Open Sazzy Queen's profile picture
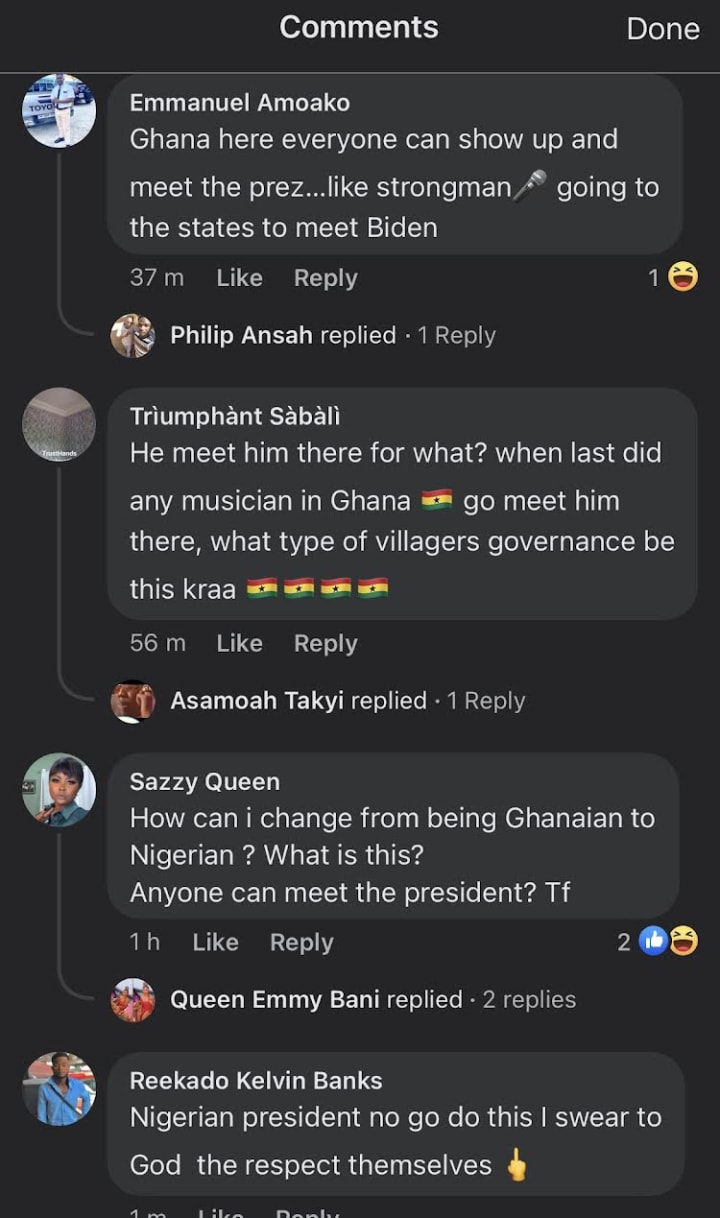 click(59, 790)
